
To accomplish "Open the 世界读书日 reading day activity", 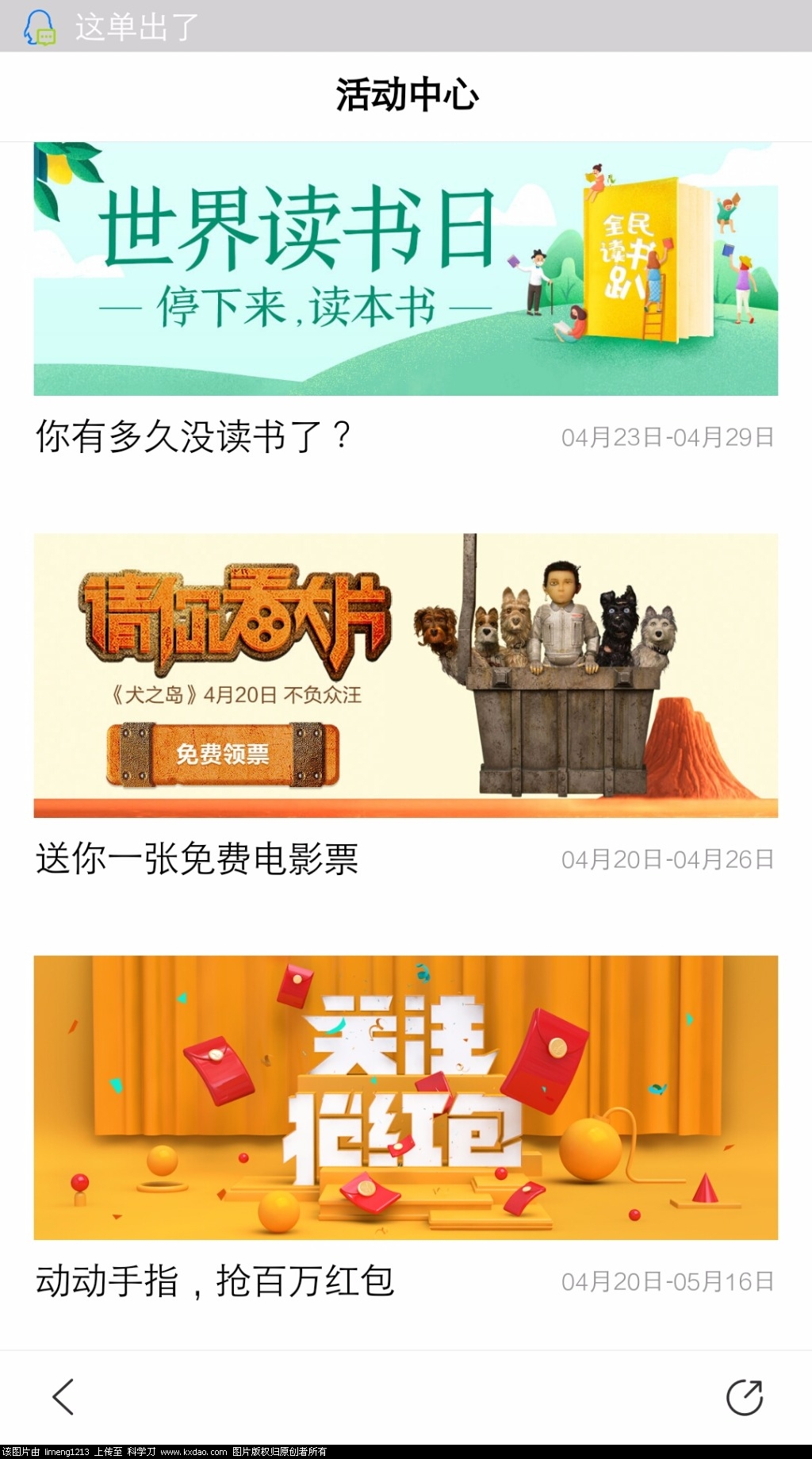I will (405, 269).
